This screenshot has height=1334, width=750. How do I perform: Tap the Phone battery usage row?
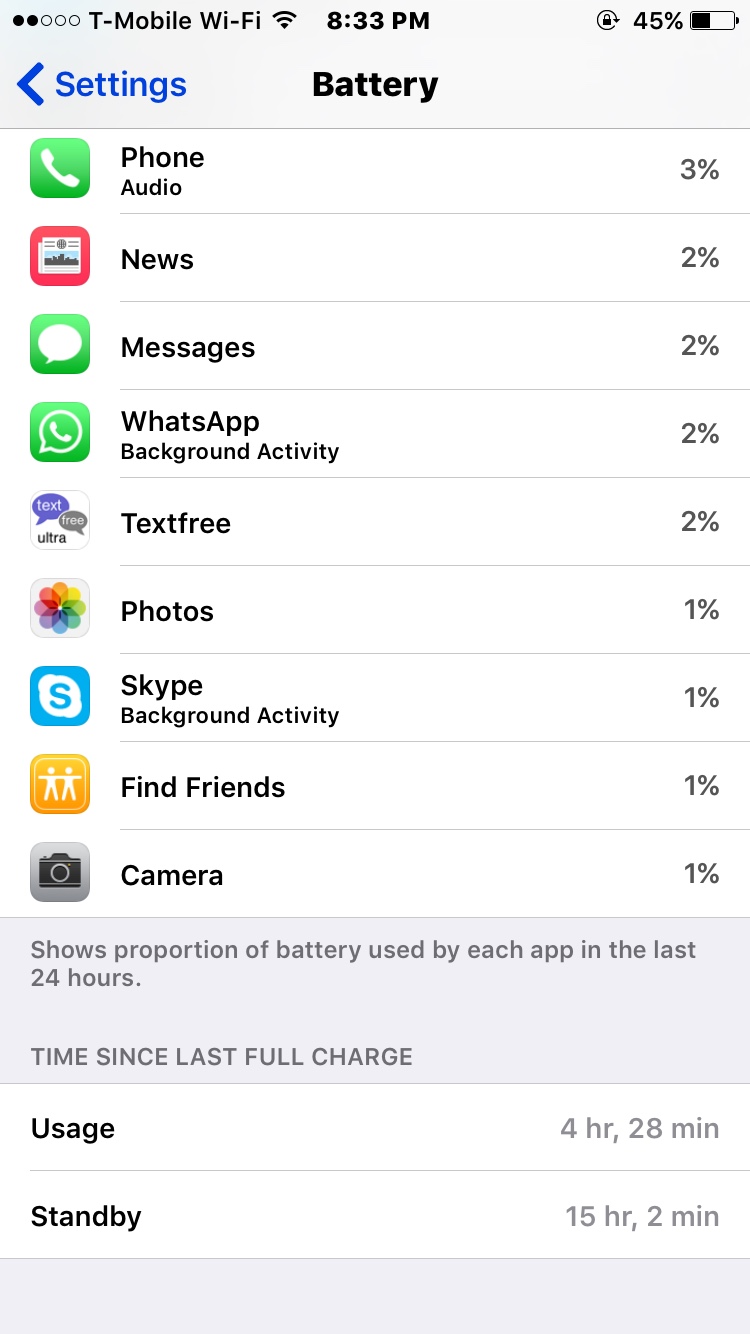(375, 171)
